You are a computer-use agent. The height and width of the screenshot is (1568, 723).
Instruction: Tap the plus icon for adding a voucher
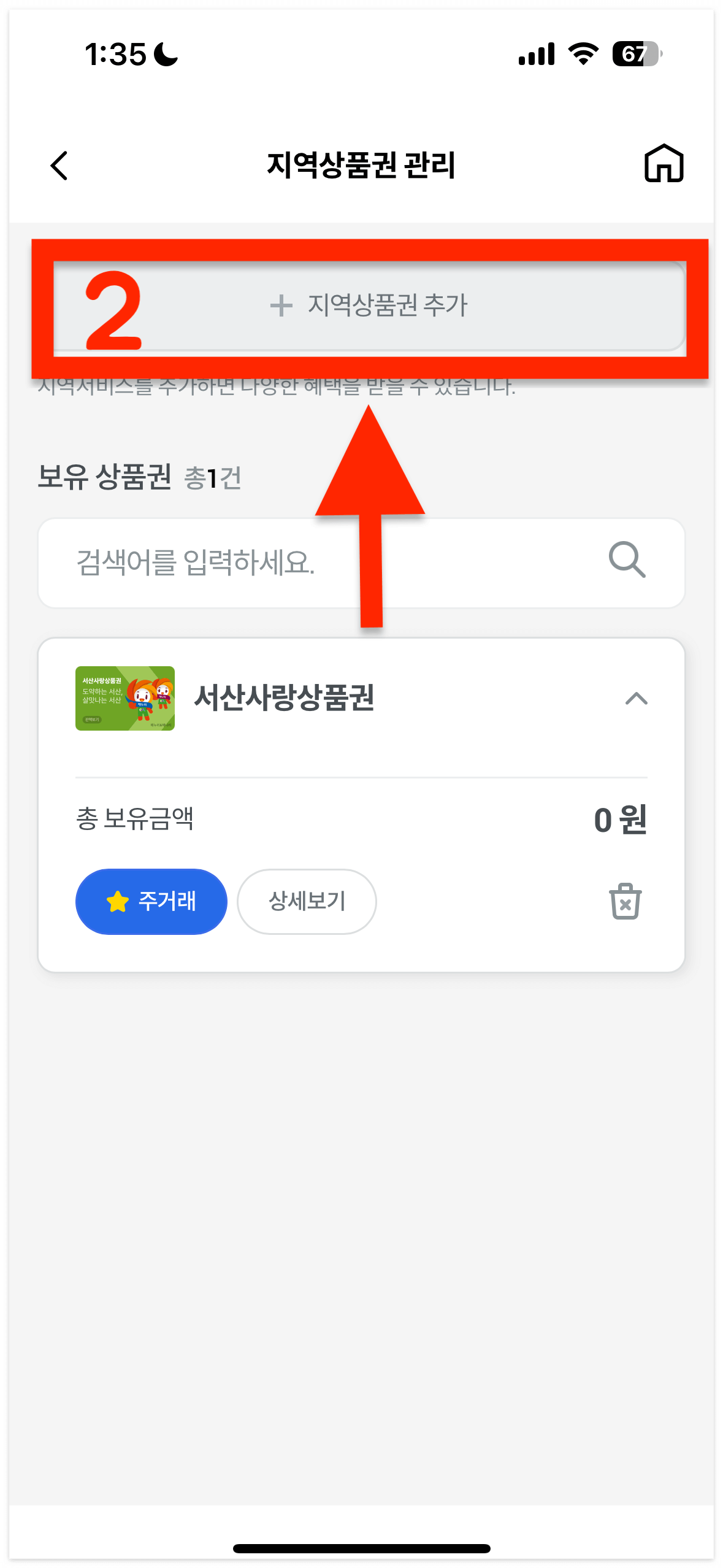coord(281,307)
